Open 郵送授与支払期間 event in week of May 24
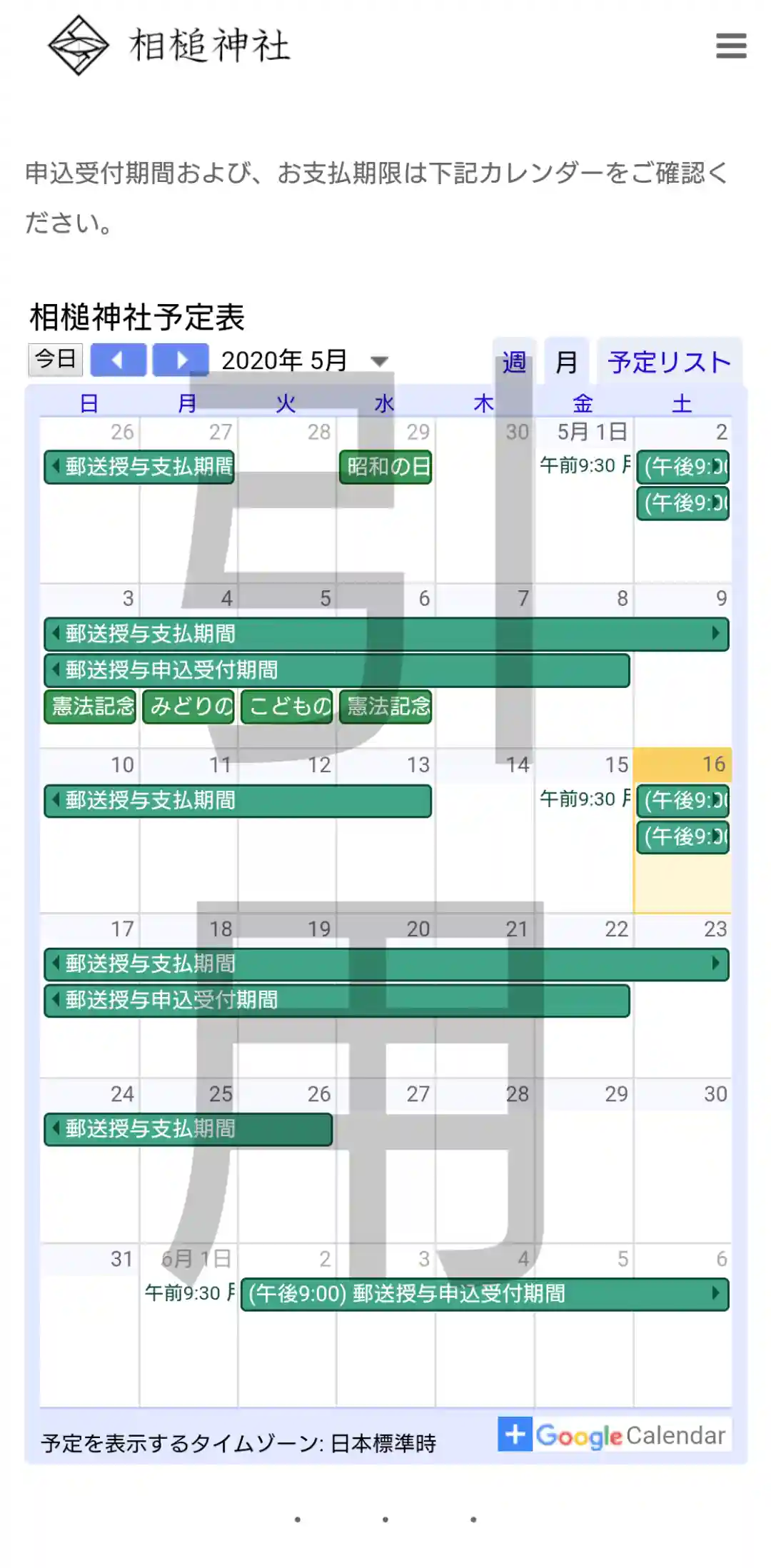The height and width of the screenshot is (1568, 771). click(188, 1129)
